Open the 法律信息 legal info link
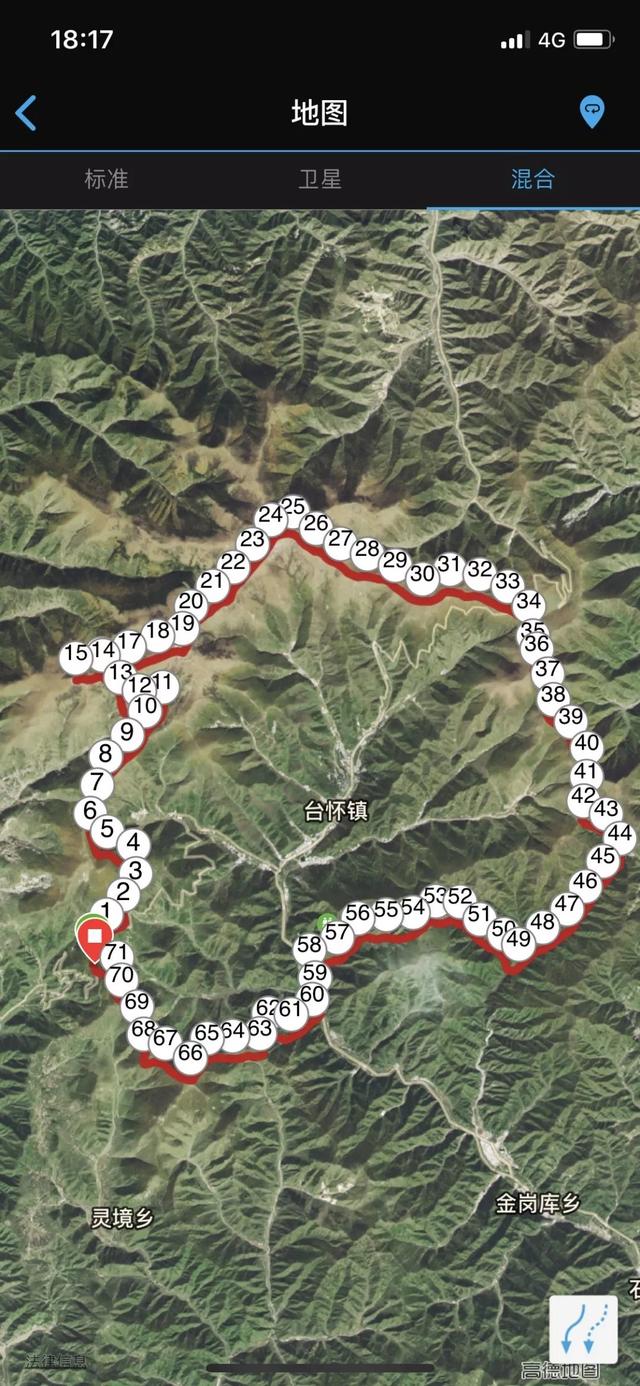This screenshot has height=1386, width=640. click(x=57, y=1360)
